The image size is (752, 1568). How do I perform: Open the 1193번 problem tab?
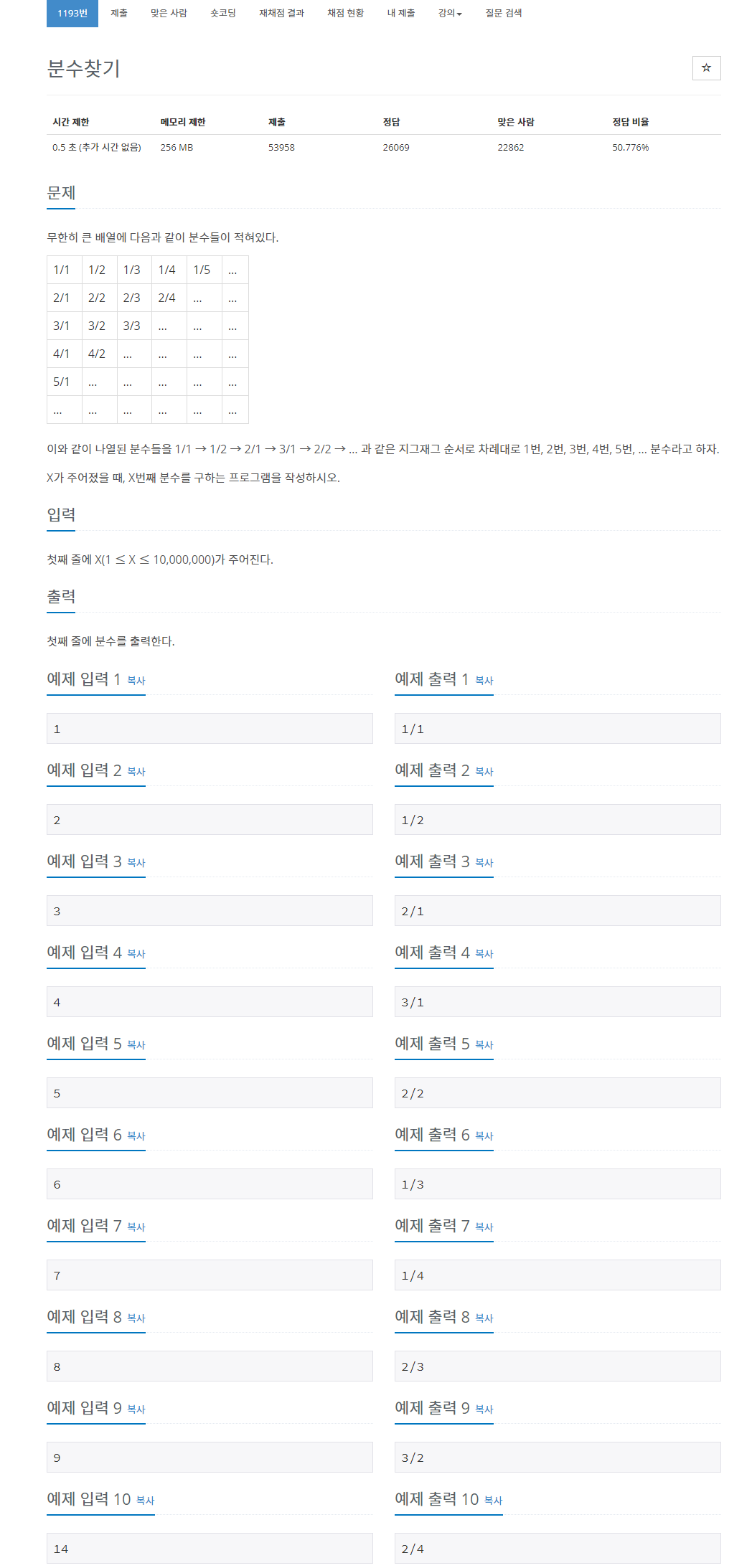click(72, 13)
